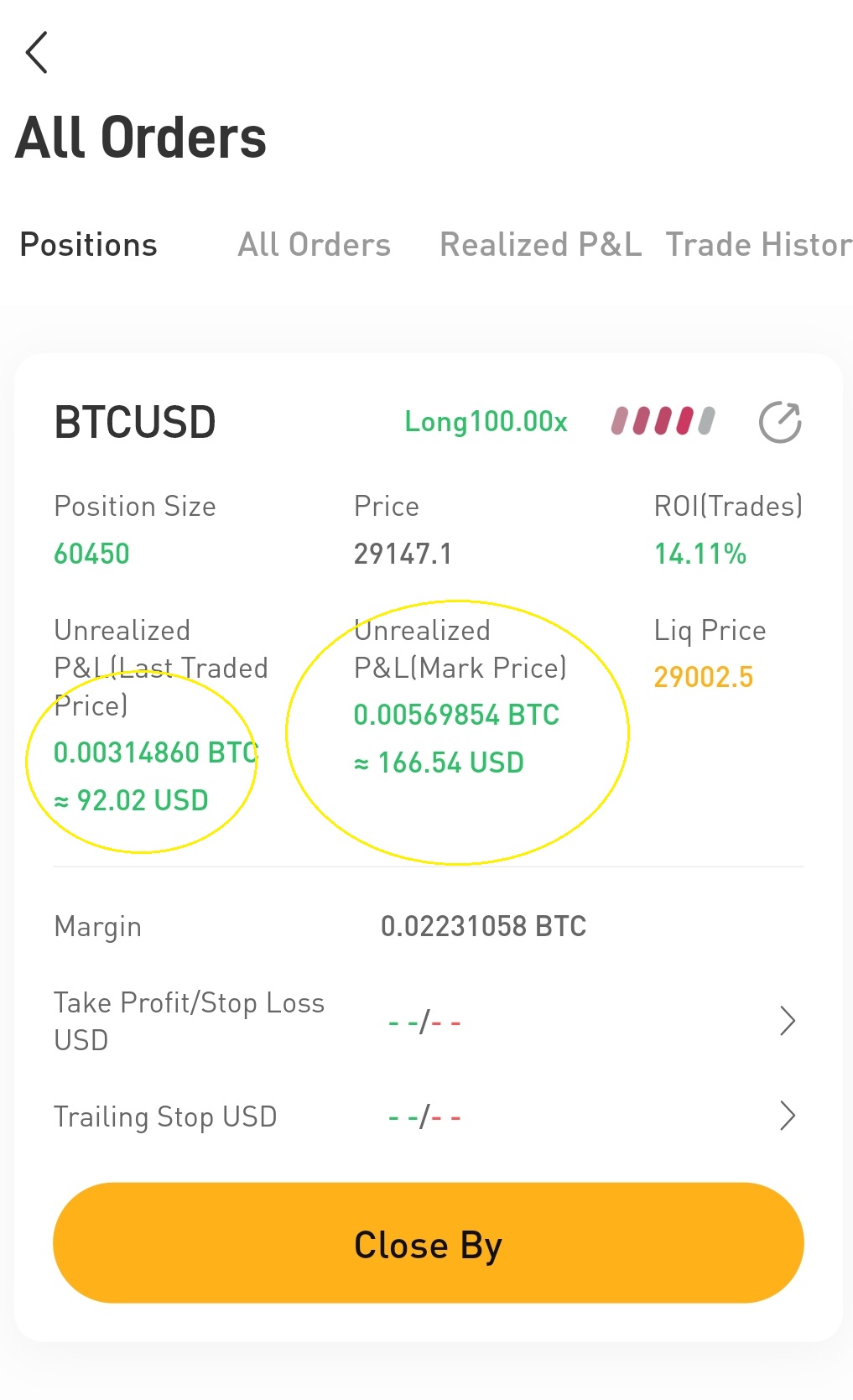Viewport: 853px width, 1400px height.
Task: Open the share icon next to BTCUSD position
Action: click(x=779, y=422)
